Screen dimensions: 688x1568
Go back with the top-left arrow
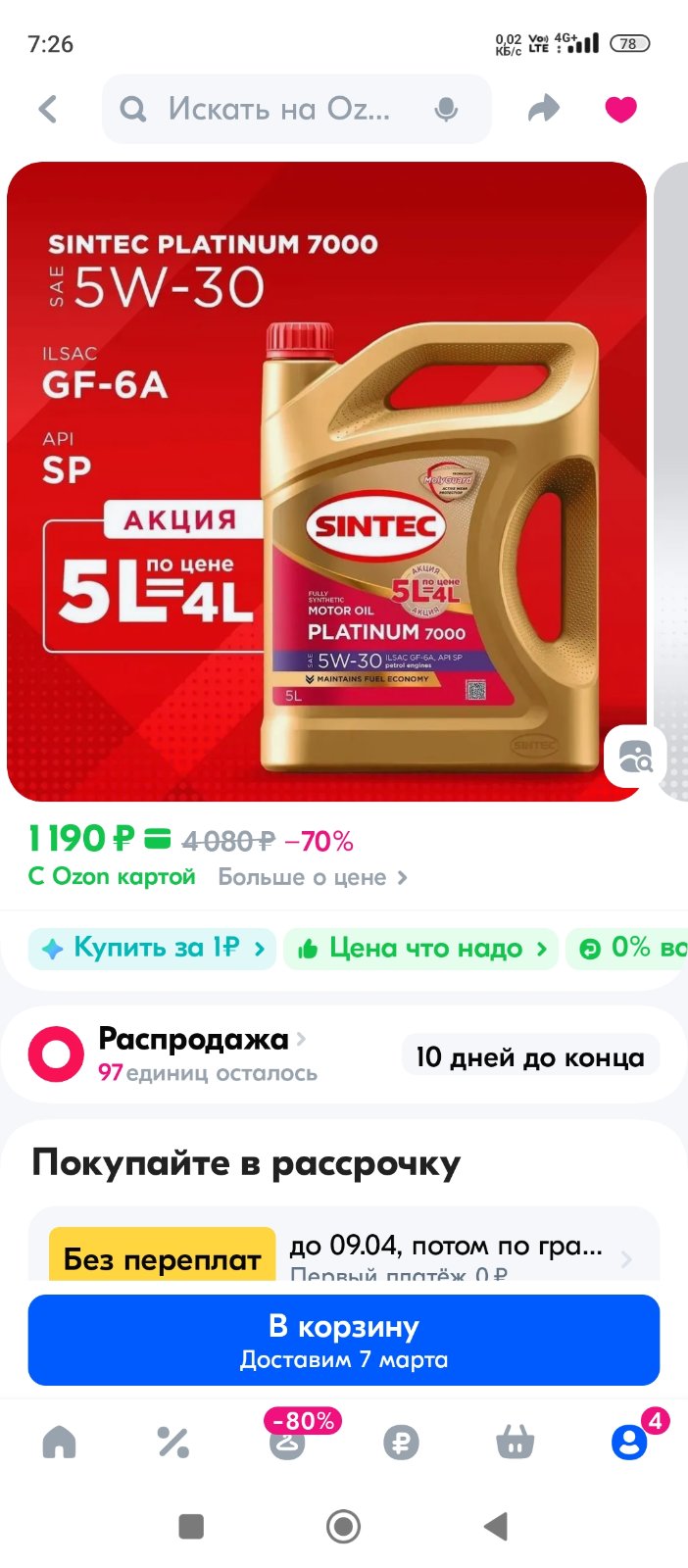[48, 109]
